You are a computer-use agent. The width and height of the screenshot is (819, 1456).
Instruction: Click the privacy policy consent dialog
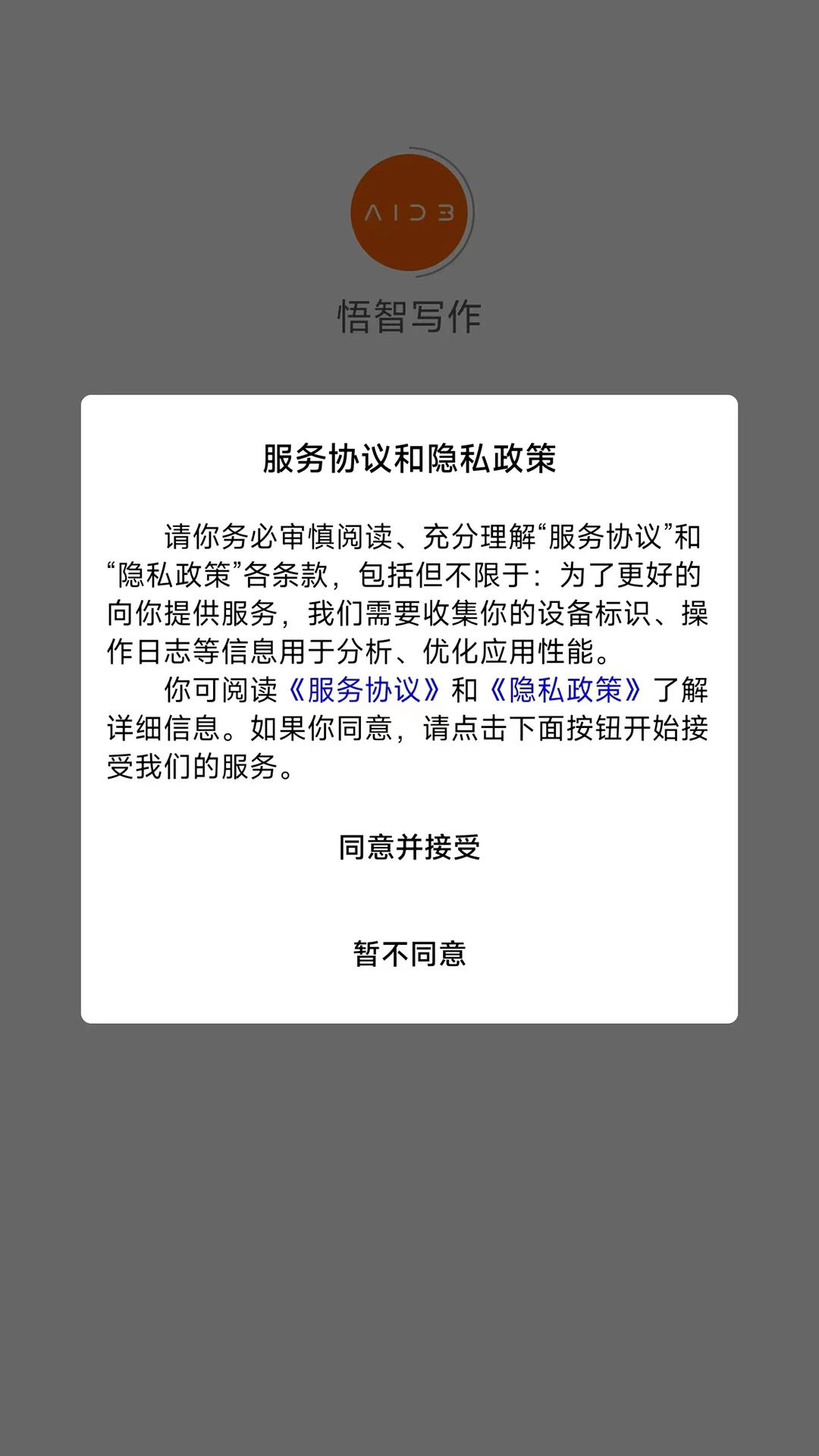point(409,705)
